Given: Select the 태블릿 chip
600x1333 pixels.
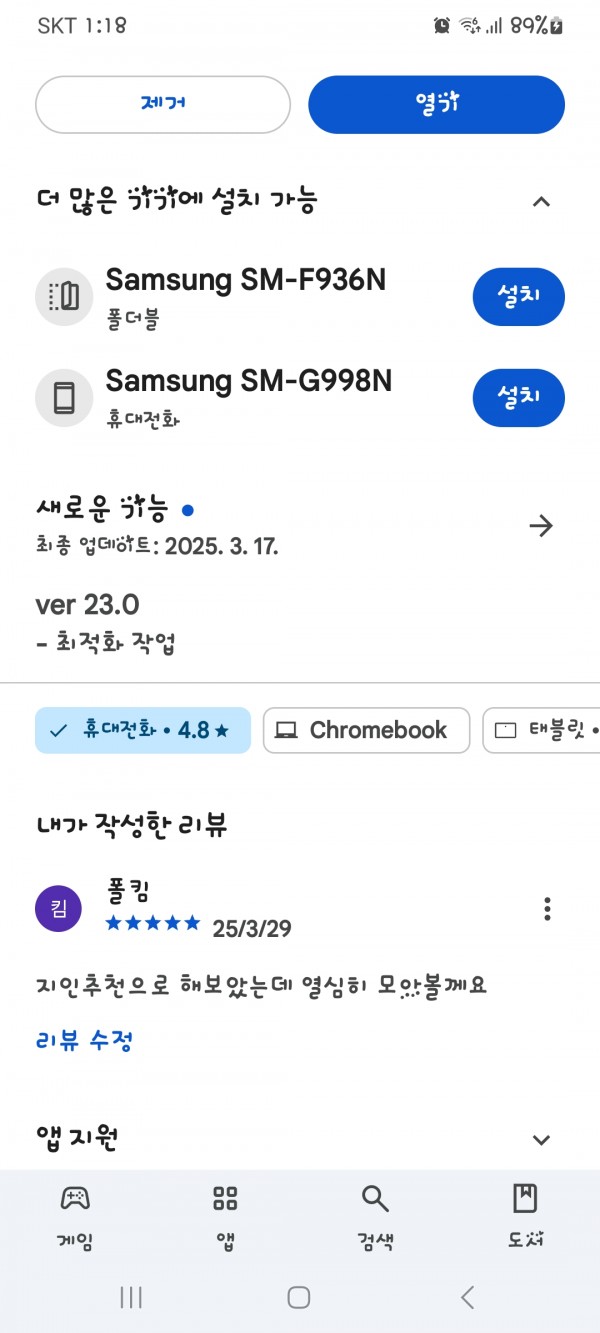Looking at the screenshot, I should (x=542, y=730).
